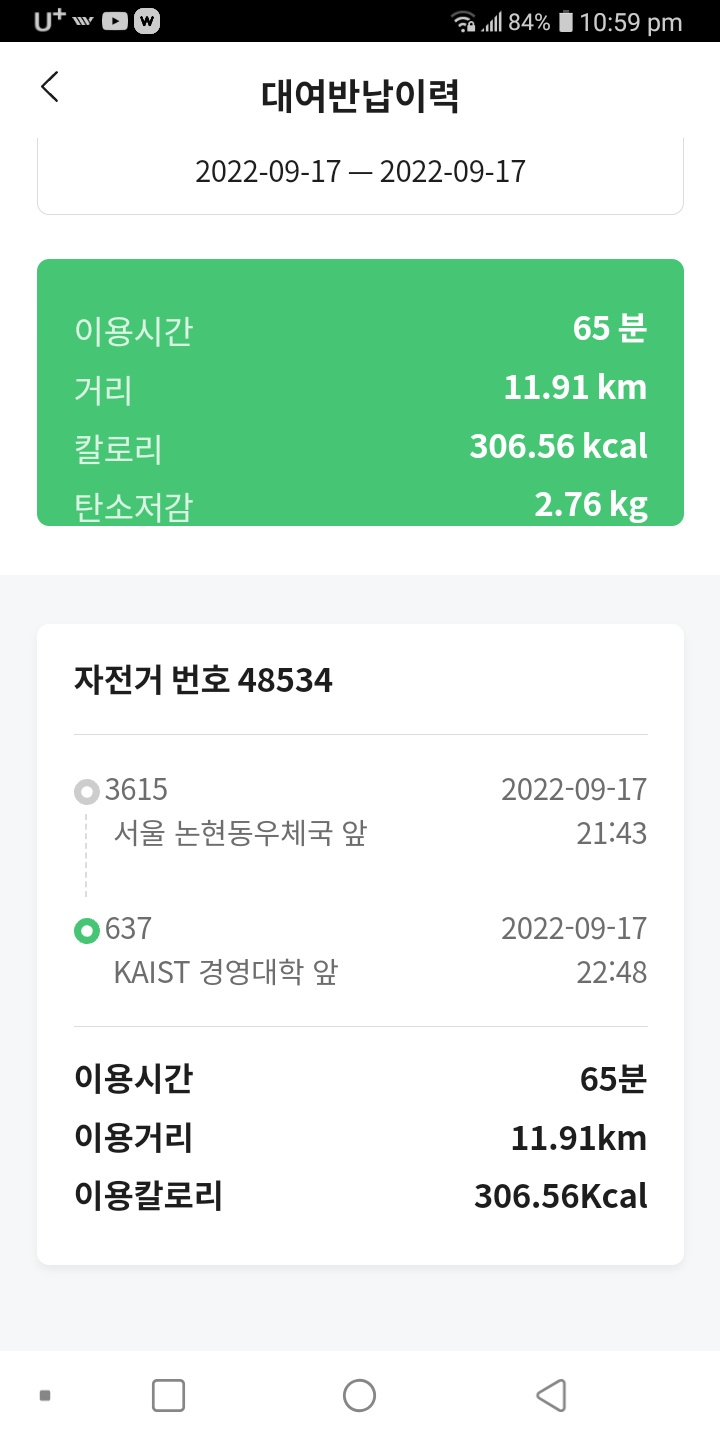Open the bike number 48534 rental card
The image size is (720, 1440).
[360, 944]
